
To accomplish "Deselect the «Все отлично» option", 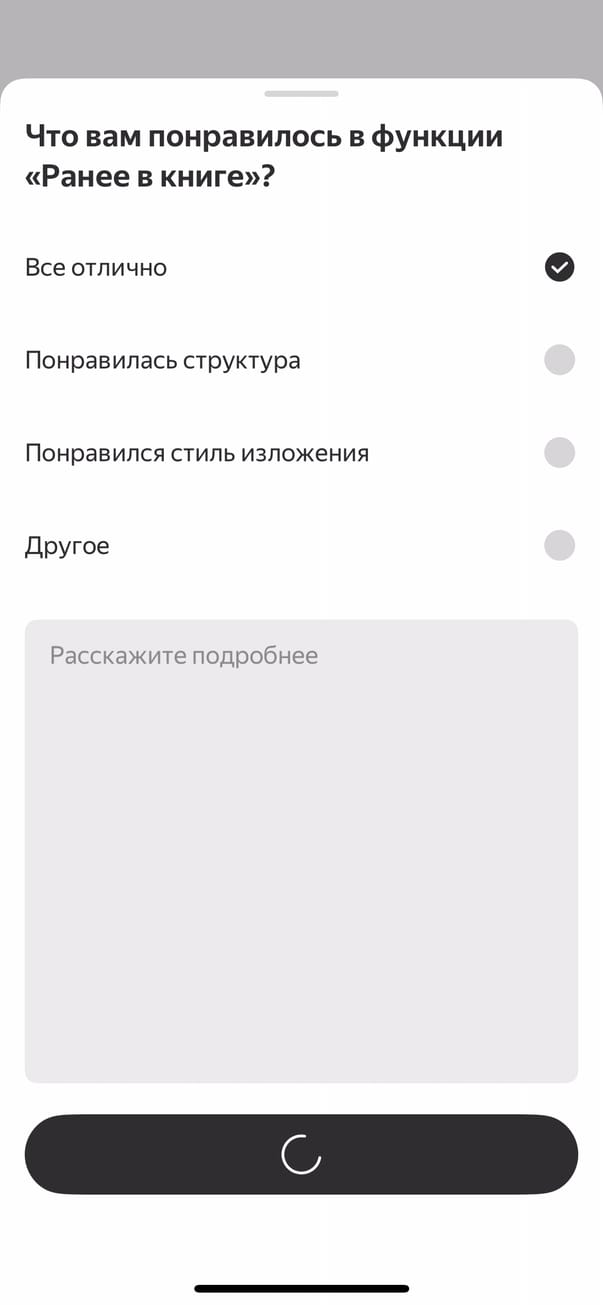I will click(x=559, y=267).
